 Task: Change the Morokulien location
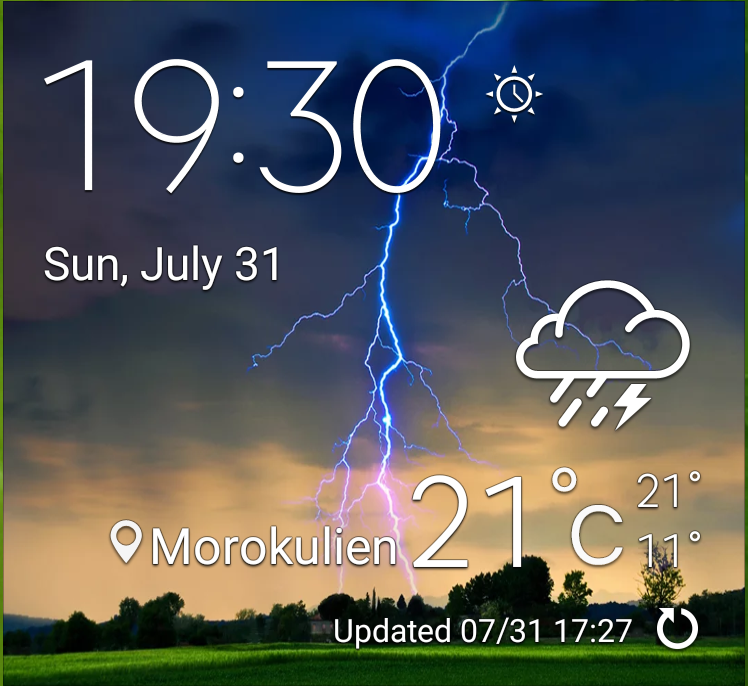[256, 546]
